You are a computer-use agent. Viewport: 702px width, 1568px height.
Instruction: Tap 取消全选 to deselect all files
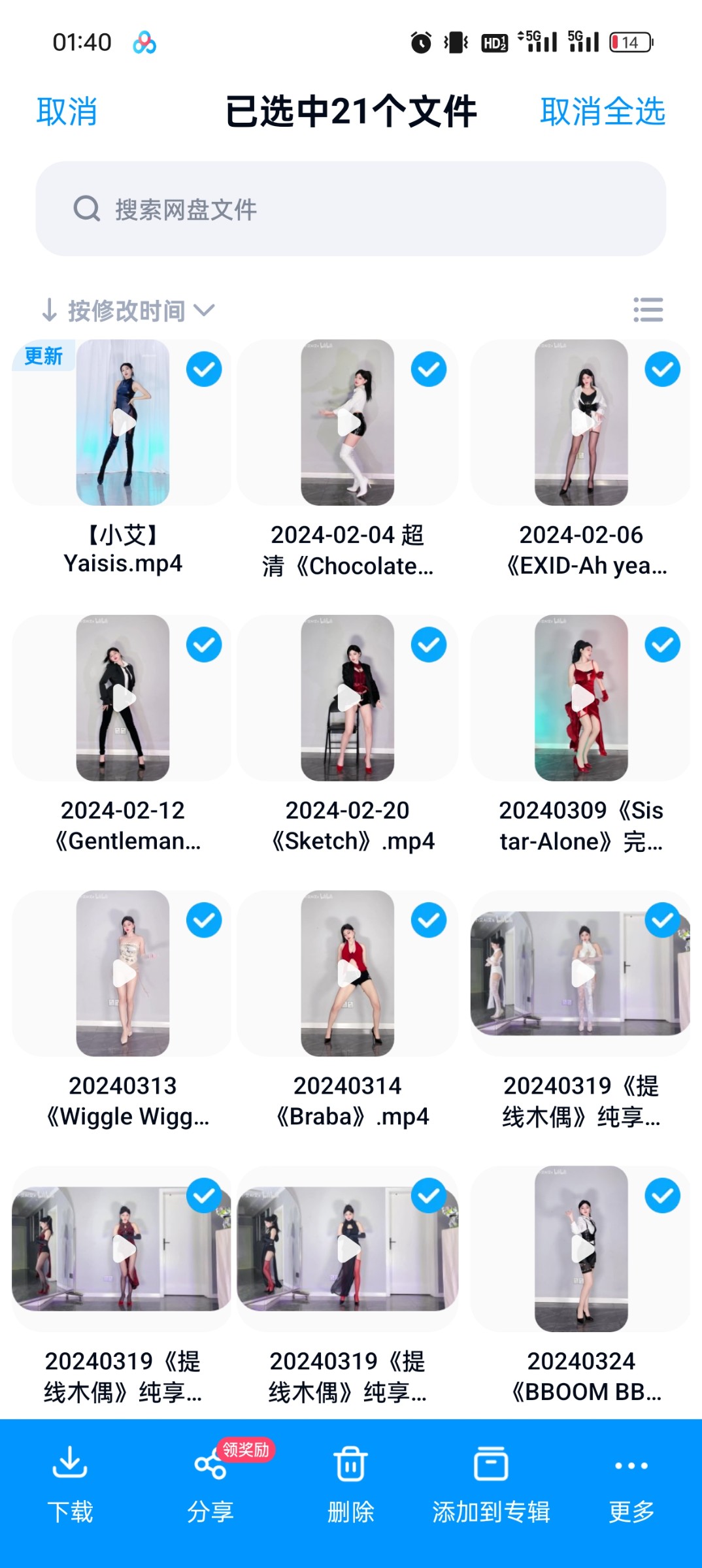602,112
